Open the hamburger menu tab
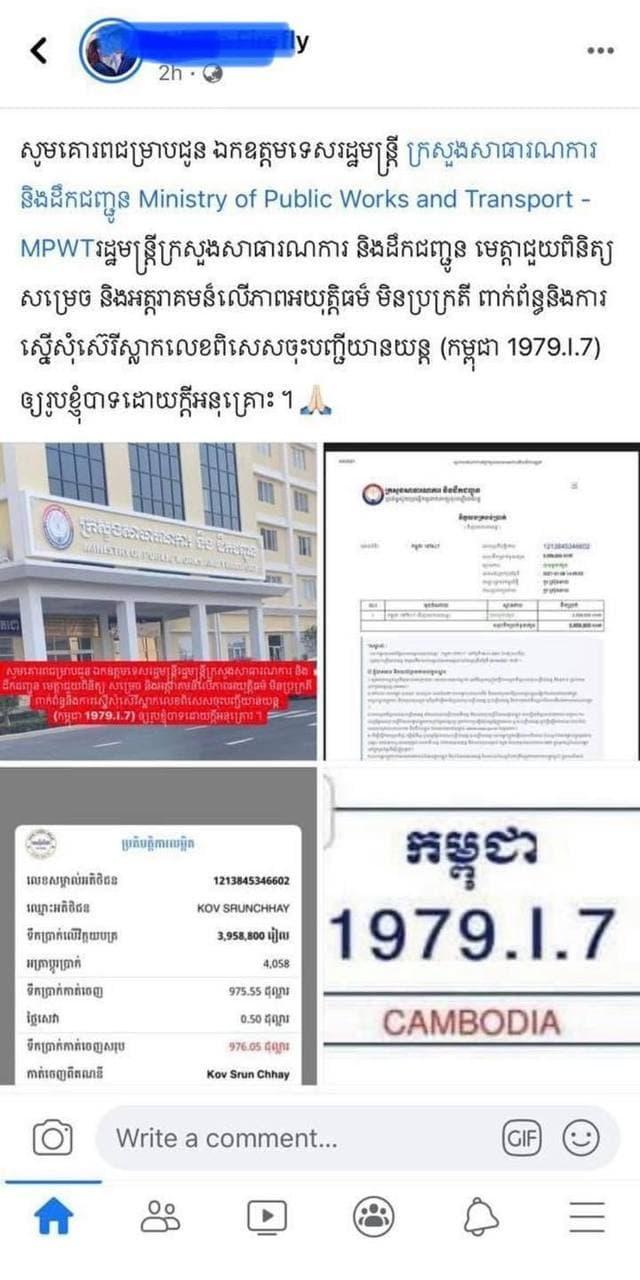Screen dimensions: 640x1280 click(x=587, y=1216)
